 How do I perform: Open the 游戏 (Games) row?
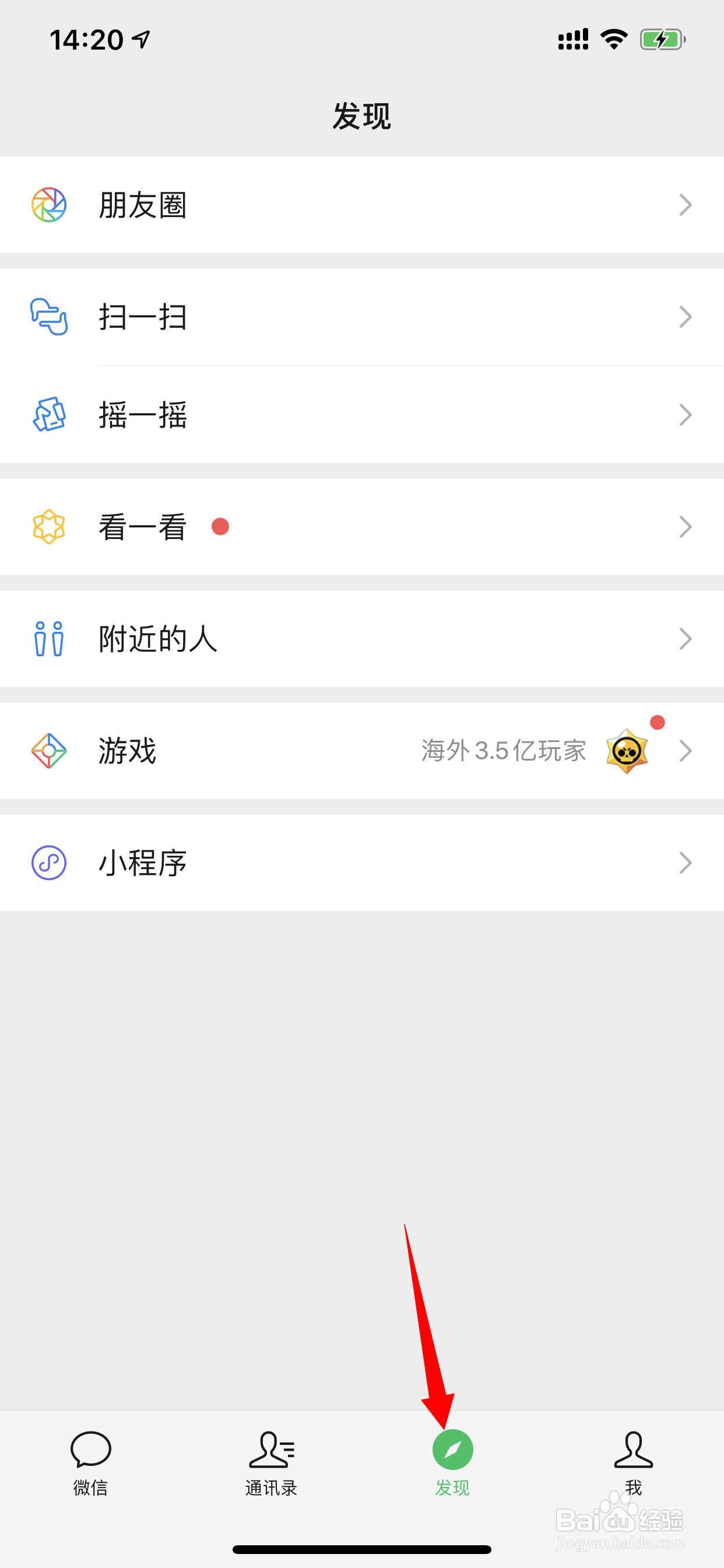361,751
